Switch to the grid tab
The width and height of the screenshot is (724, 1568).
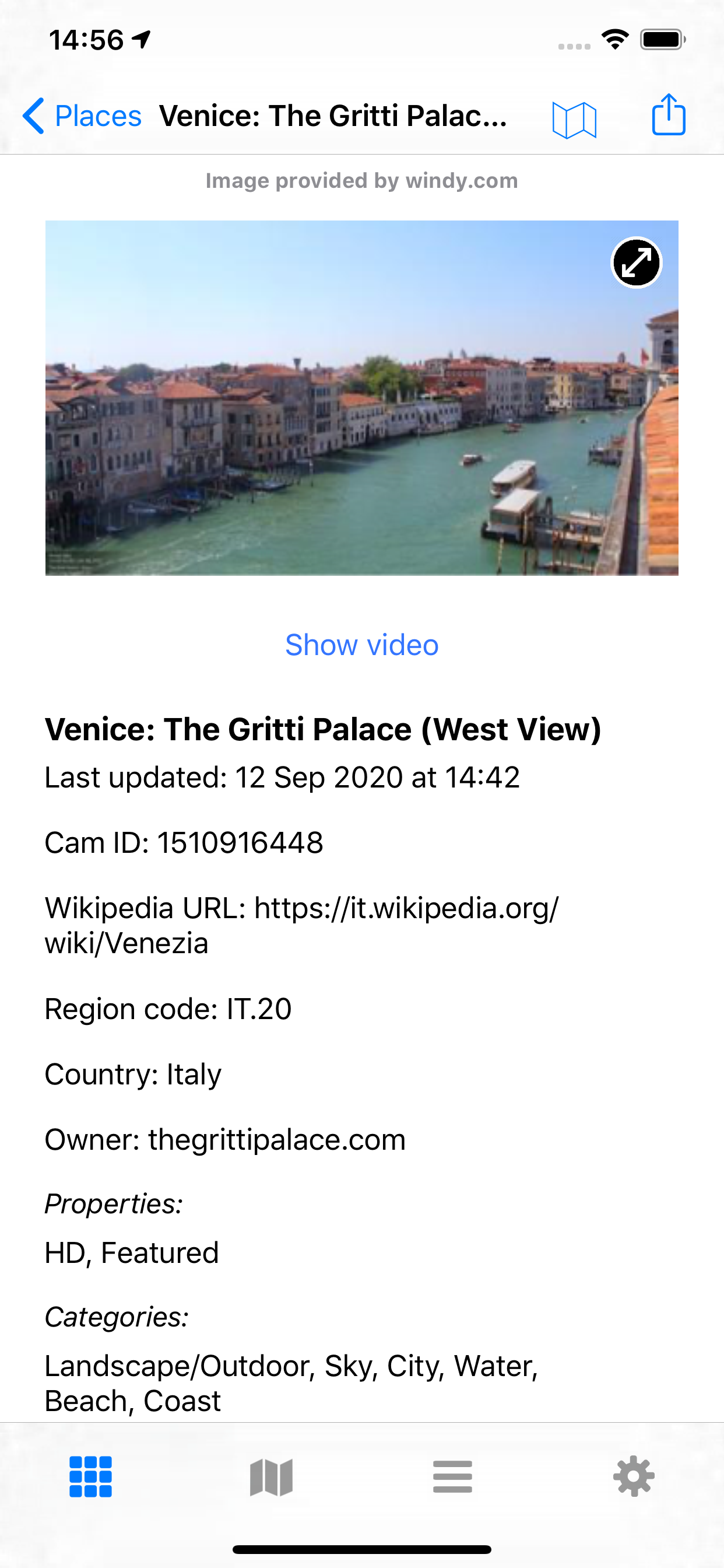pyautogui.click(x=91, y=1476)
